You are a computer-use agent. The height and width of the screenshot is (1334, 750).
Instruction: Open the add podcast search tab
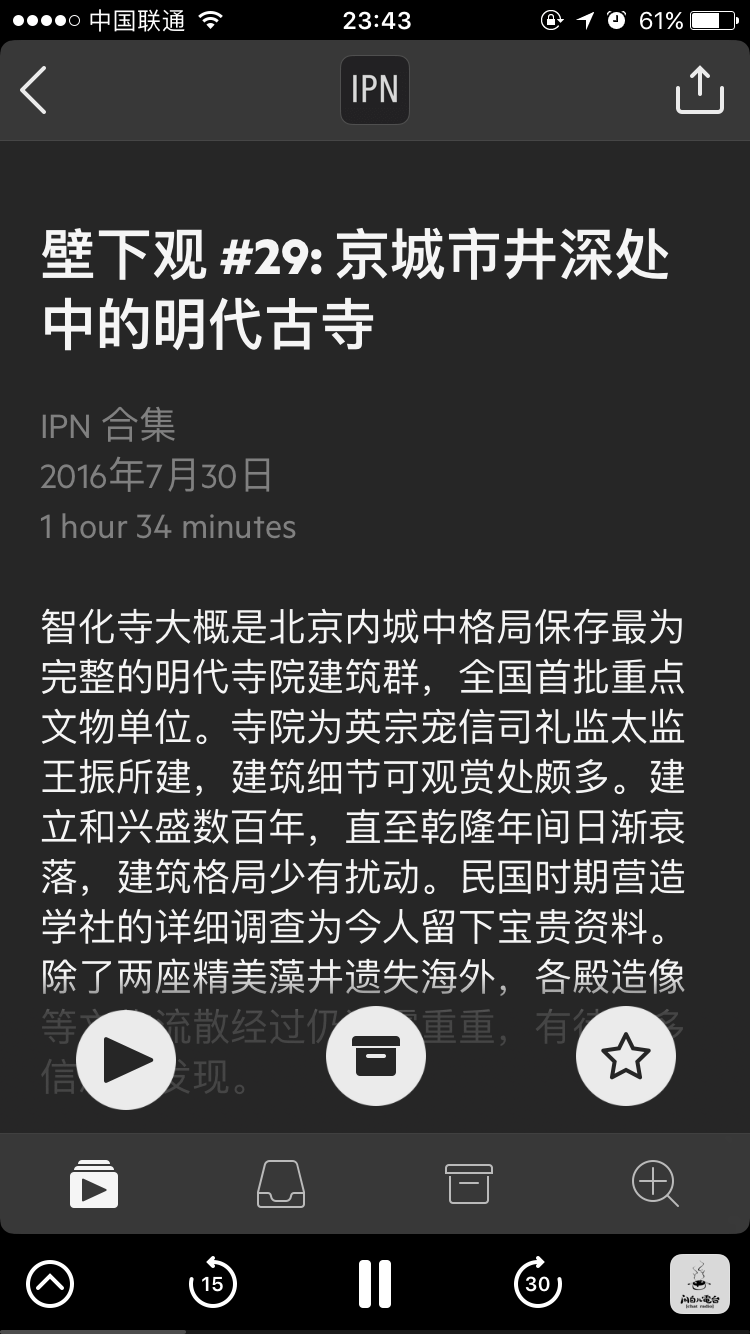(655, 1184)
